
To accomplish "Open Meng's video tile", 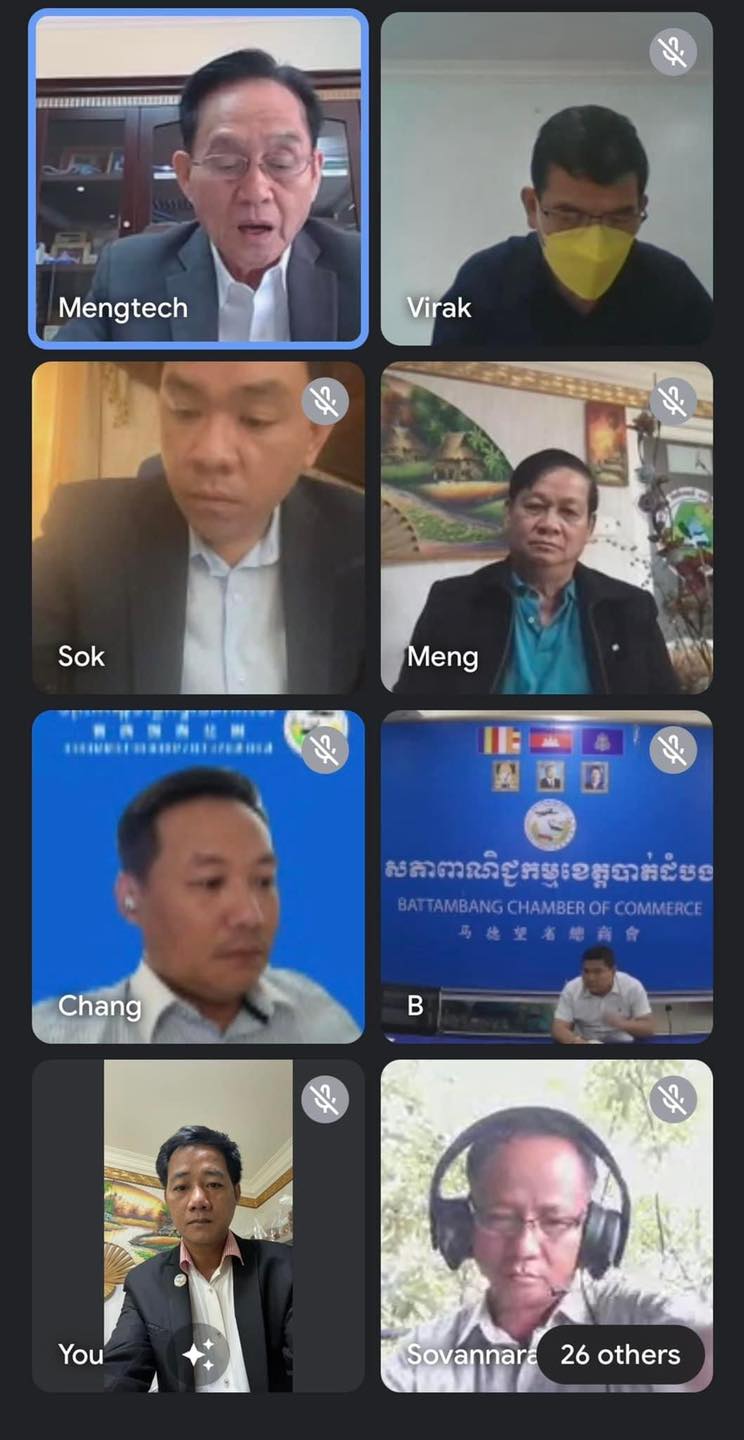I will click(546, 527).
